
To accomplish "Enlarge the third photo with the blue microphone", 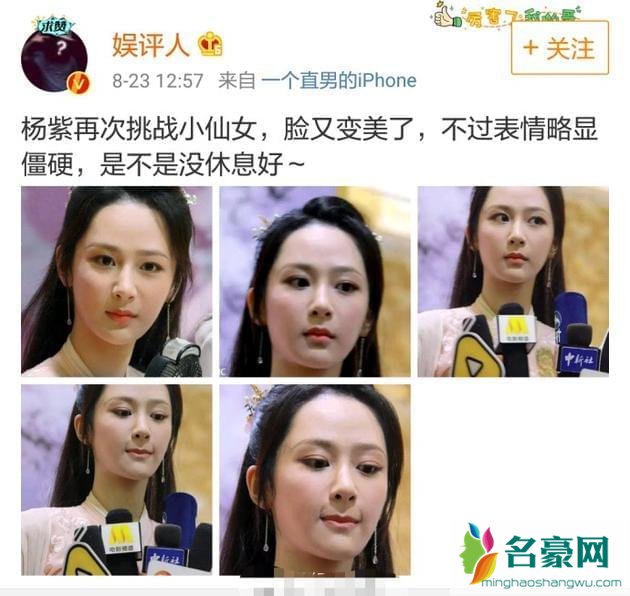I will [512, 281].
